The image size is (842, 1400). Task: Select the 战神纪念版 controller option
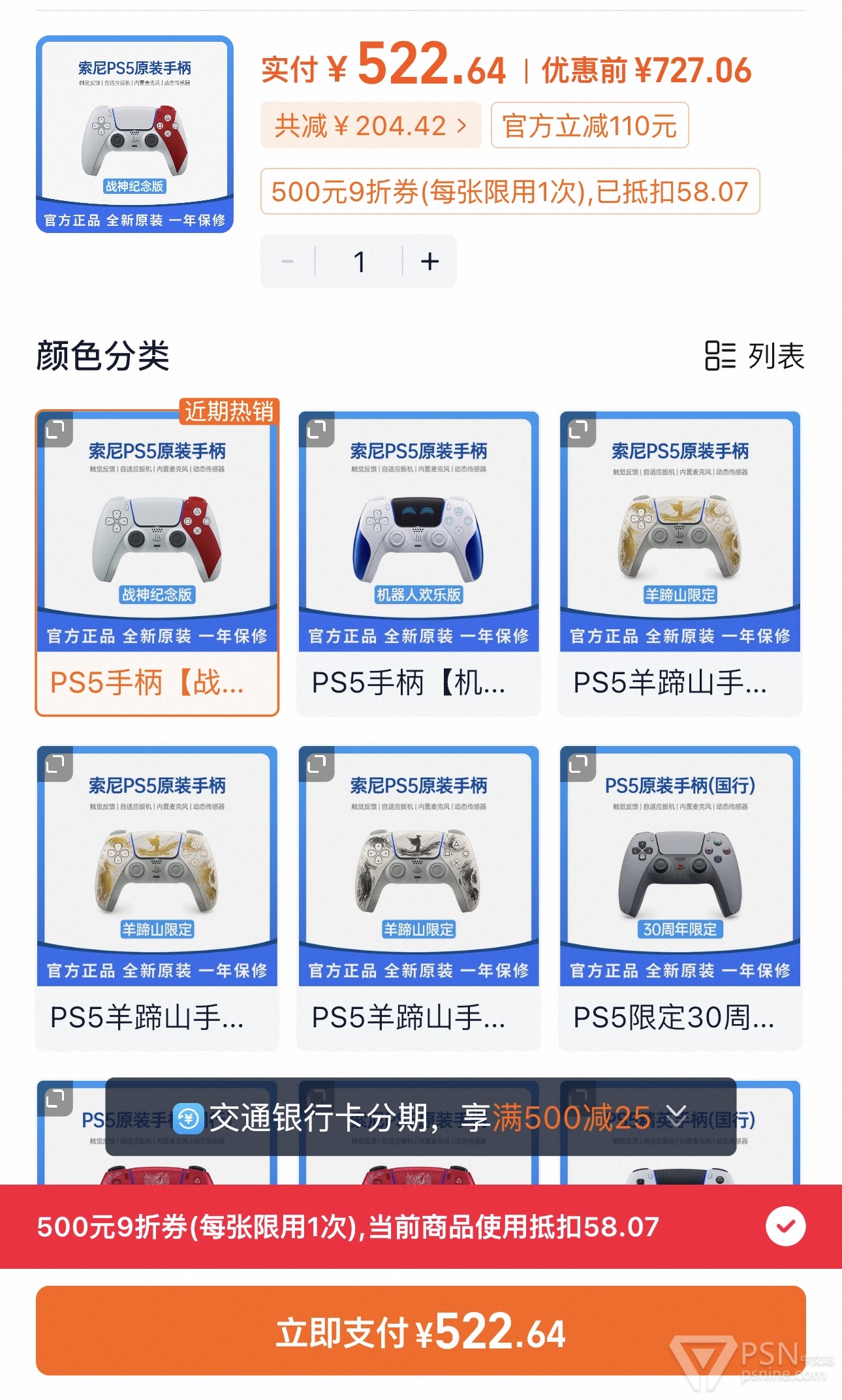click(x=157, y=563)
